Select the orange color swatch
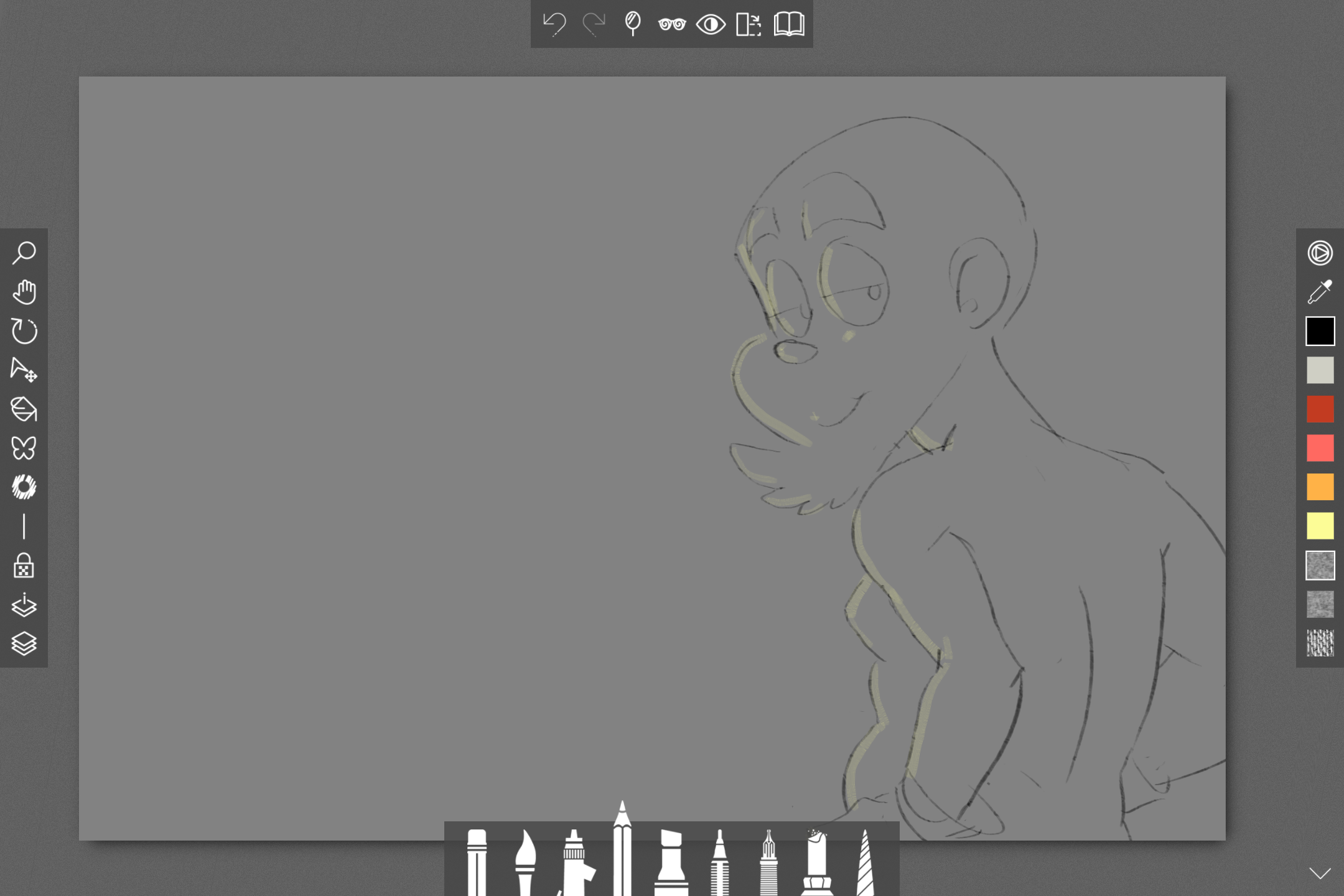 [x=1320, y=487]
